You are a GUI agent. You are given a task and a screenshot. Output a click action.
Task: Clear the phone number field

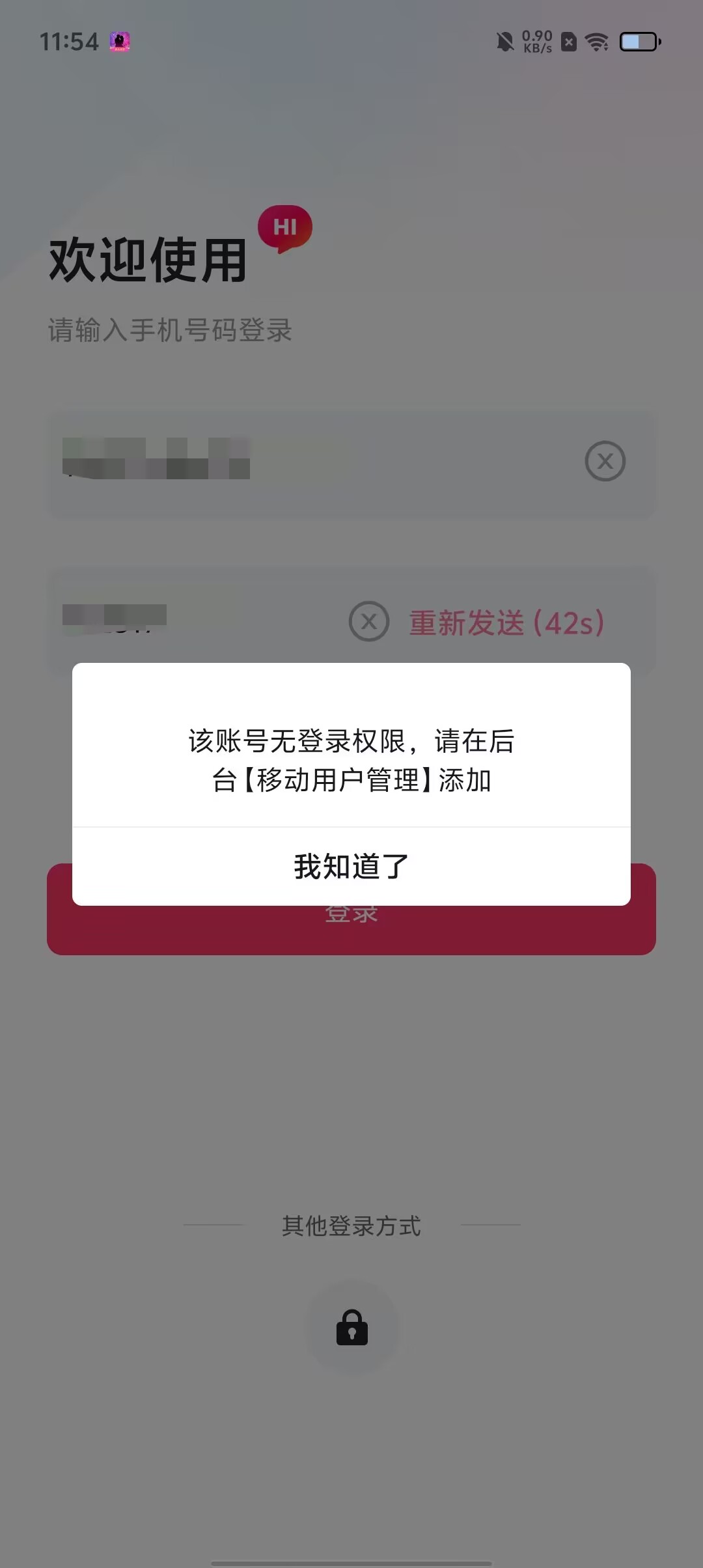pyautogui.click(x=605, y=461)
